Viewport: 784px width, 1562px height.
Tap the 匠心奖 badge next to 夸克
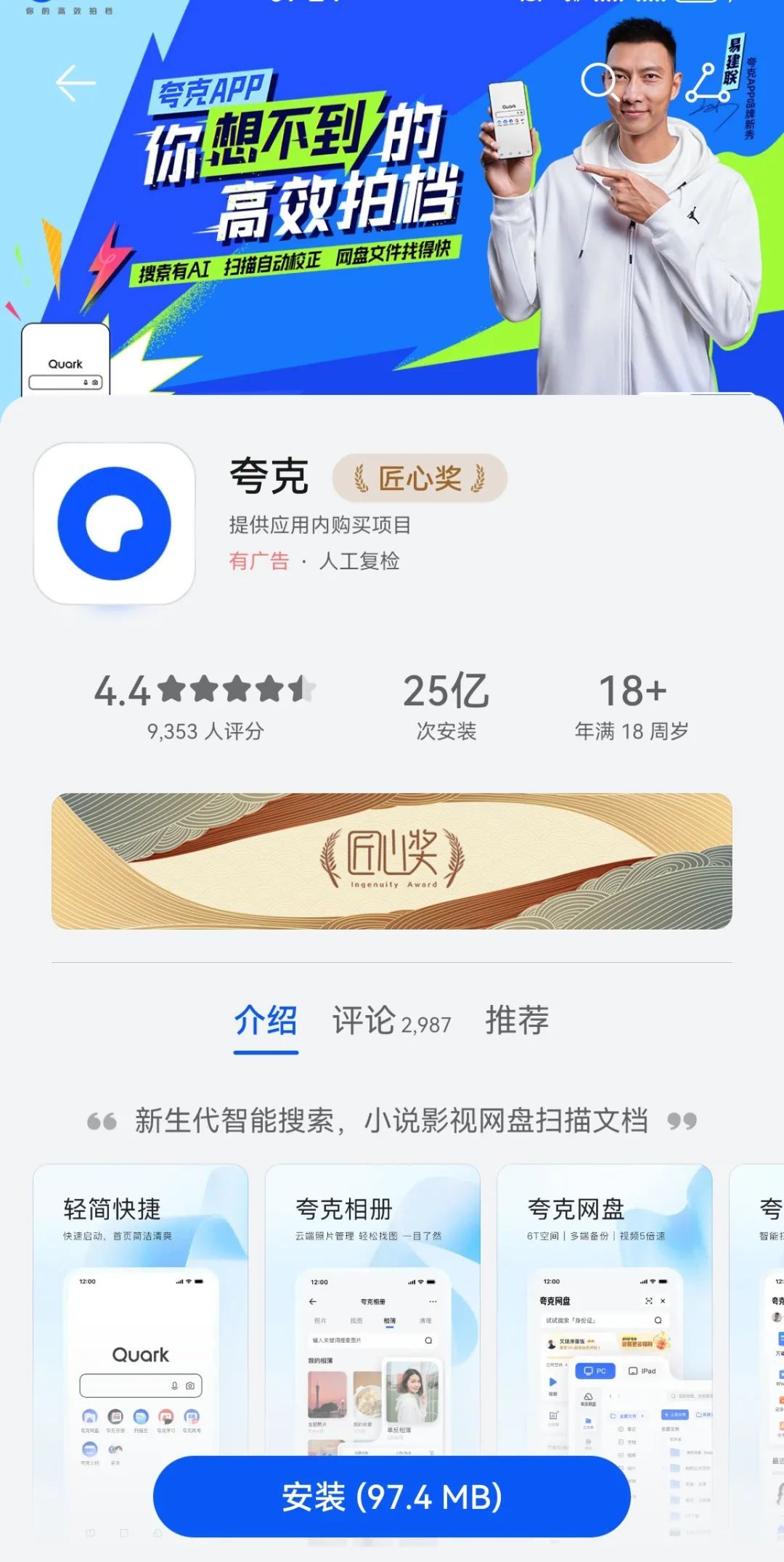419,479
